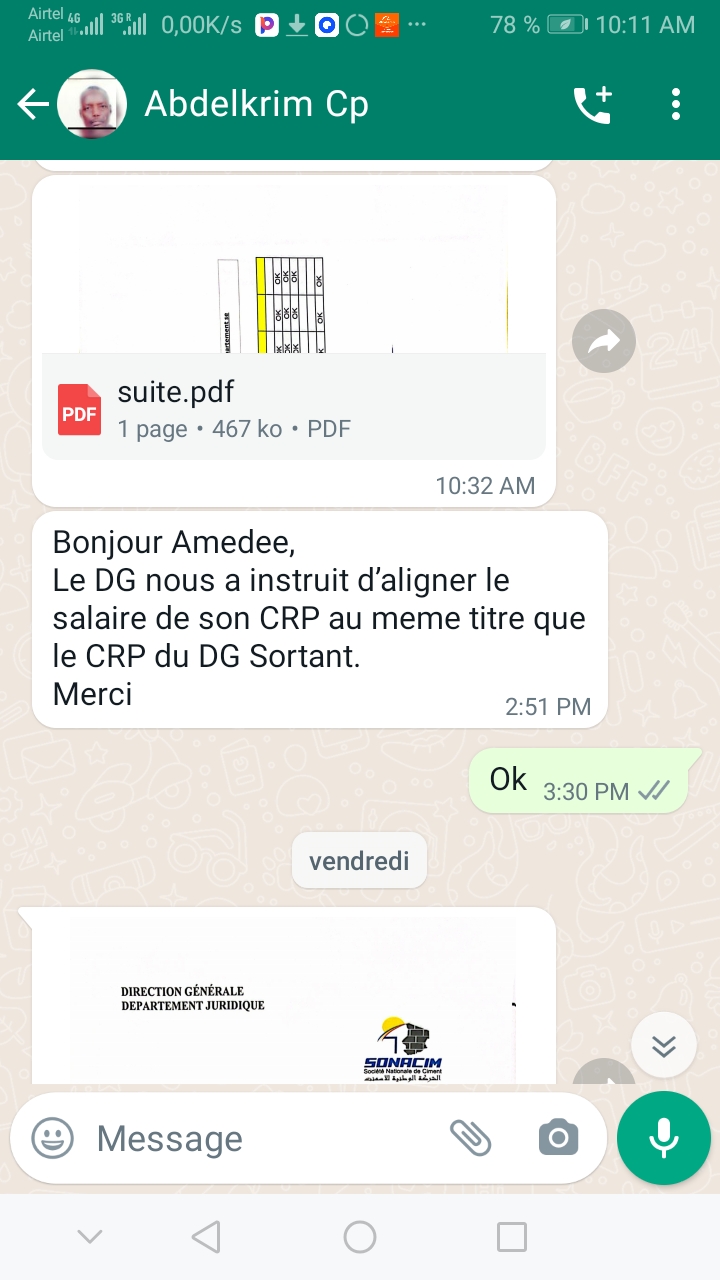
Task: Focus the Message text field
Action: 260,1138
